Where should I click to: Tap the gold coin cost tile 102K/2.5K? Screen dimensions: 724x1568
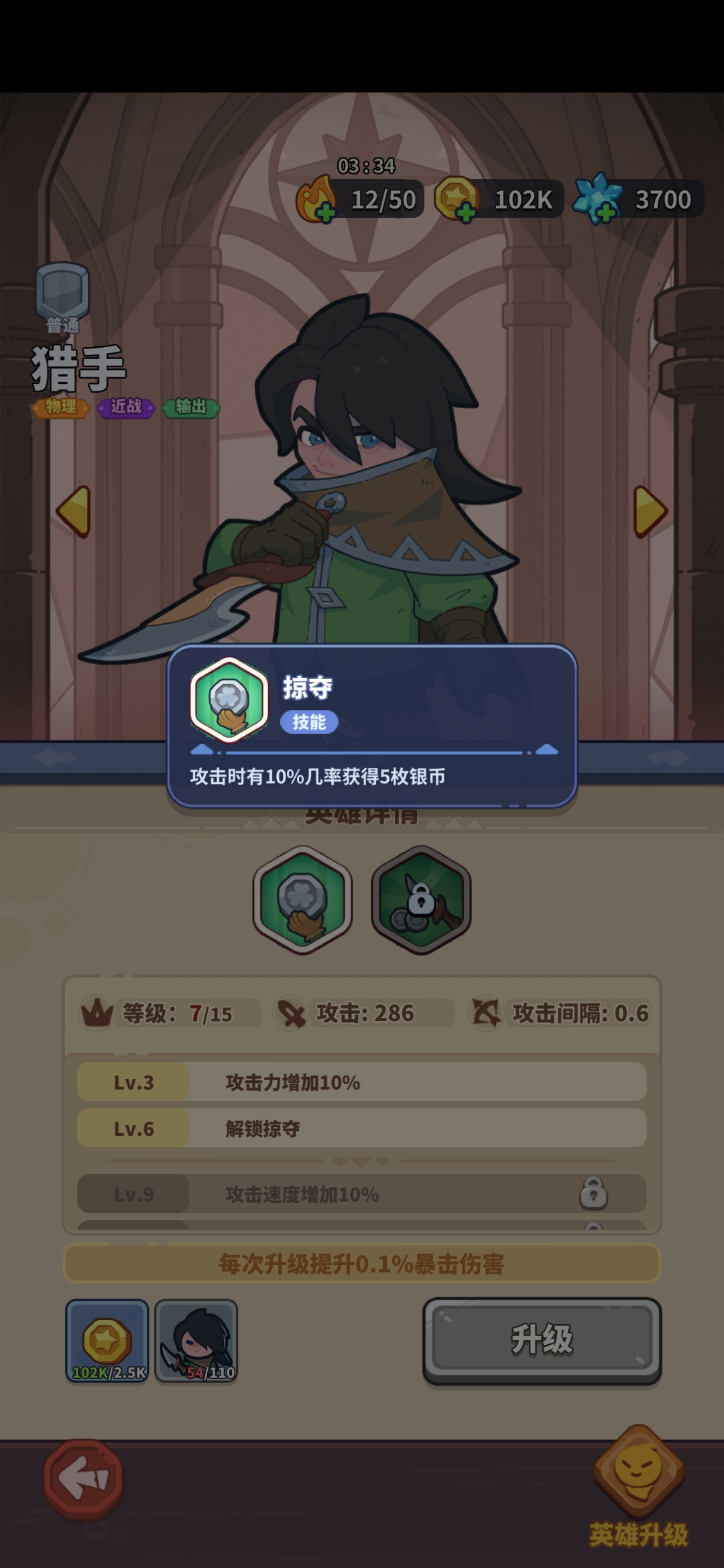tap(107, 1341)
